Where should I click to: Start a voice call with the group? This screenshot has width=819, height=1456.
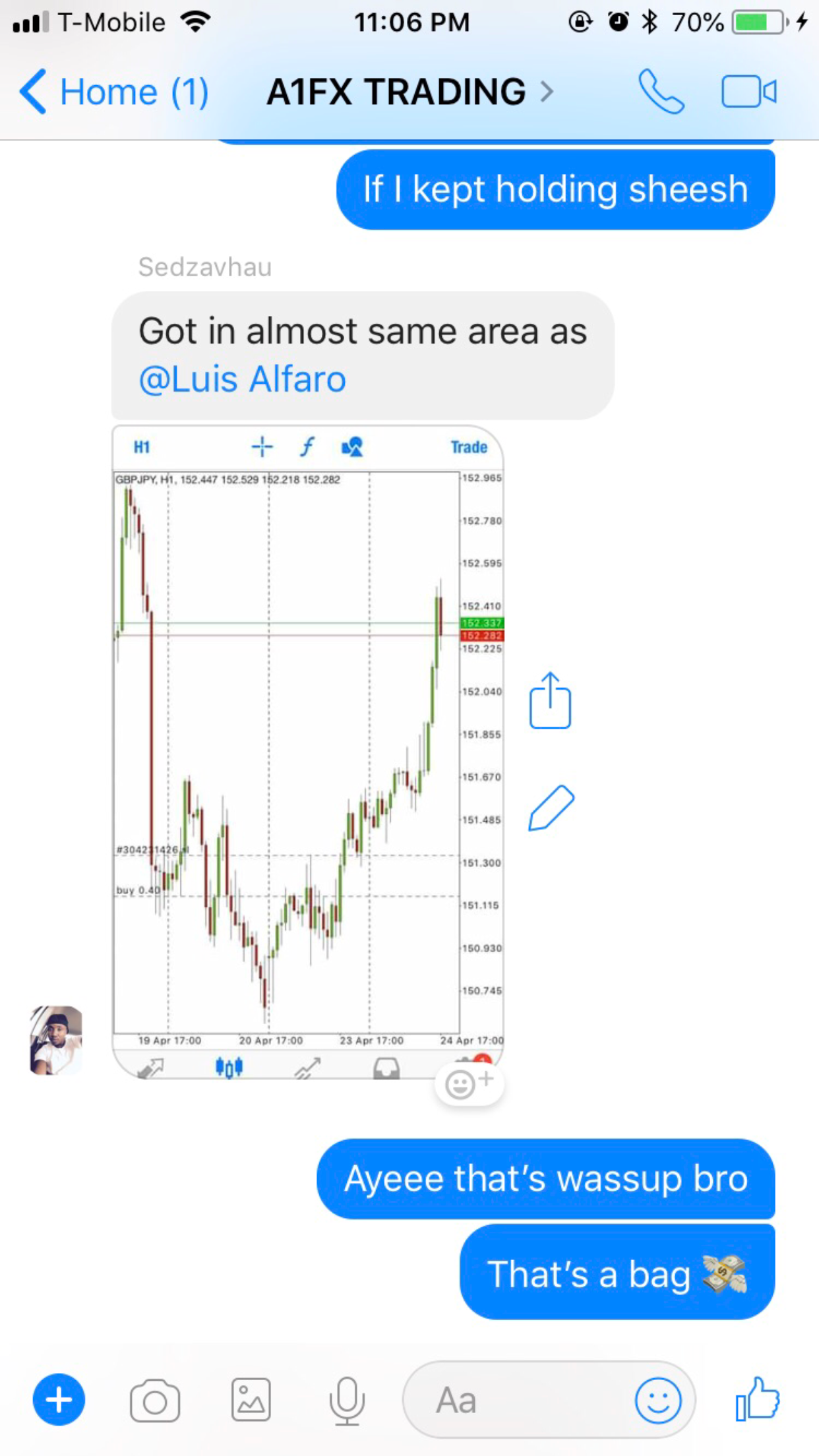pyautogui.click(x=661, y=92)
